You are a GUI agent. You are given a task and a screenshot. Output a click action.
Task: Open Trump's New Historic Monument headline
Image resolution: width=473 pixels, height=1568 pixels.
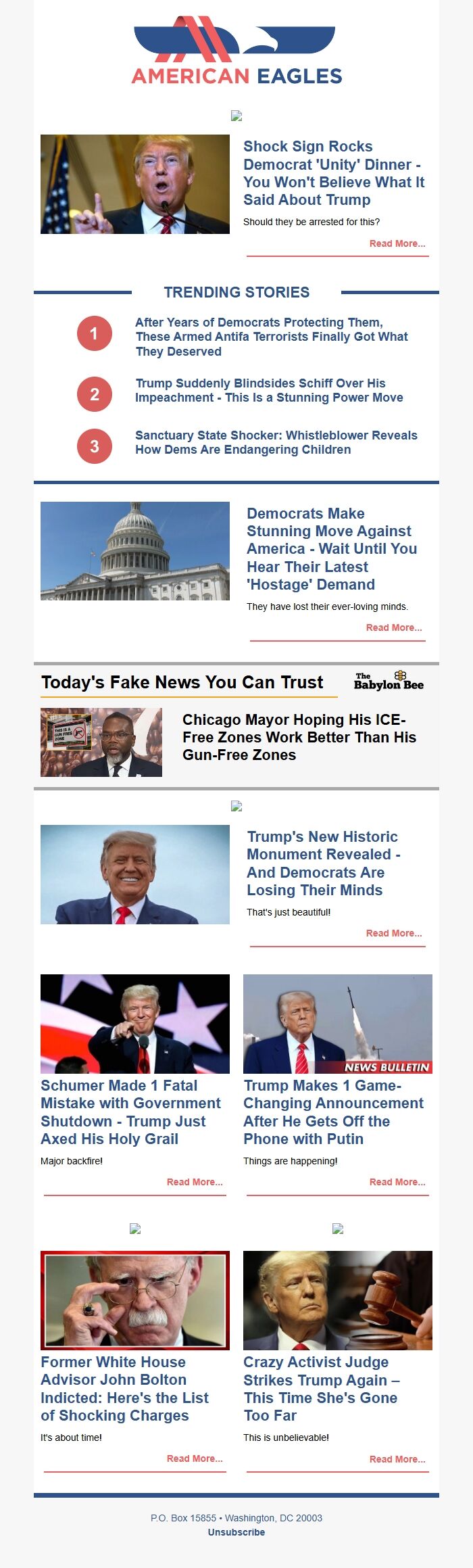coord(323,863)
